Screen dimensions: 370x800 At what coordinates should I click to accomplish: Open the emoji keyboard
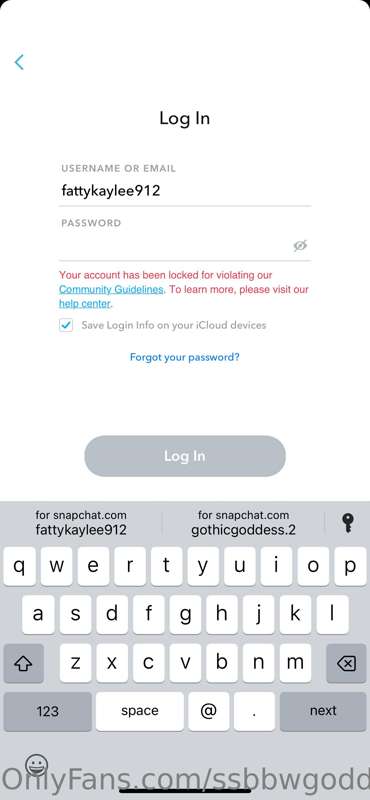click(x=37, y=765)
